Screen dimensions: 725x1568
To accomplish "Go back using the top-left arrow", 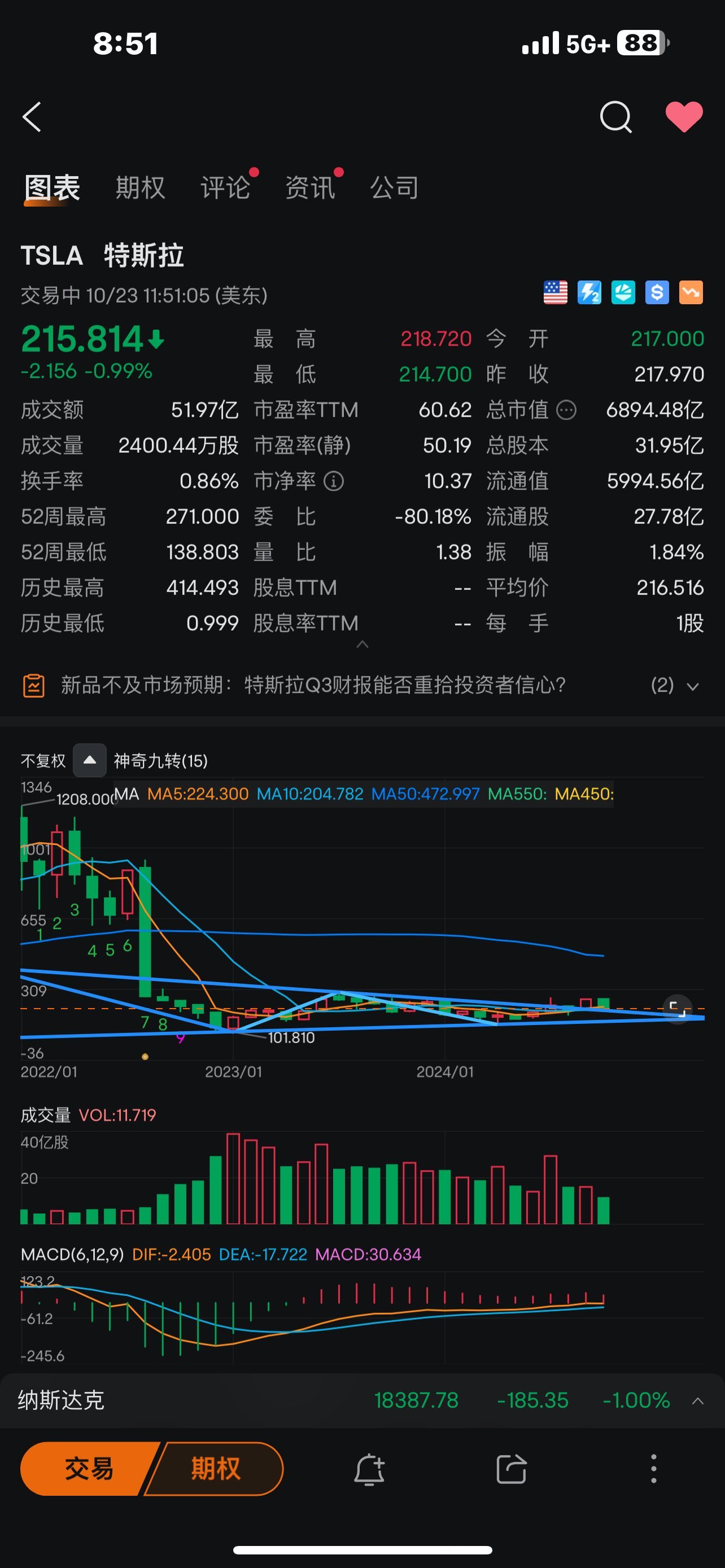I will pos(32,117).
